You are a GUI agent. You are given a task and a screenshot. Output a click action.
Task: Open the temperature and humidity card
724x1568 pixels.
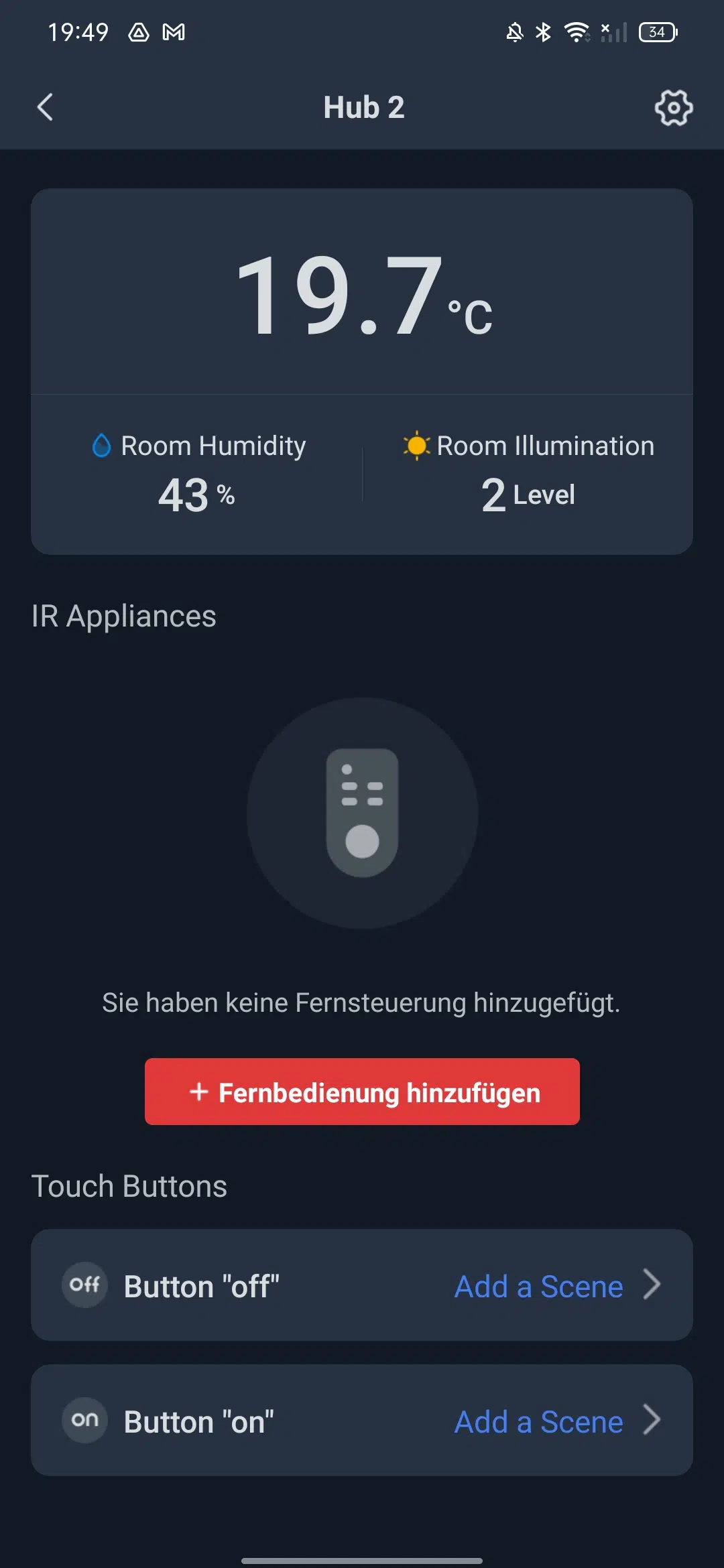coord(362,371)
